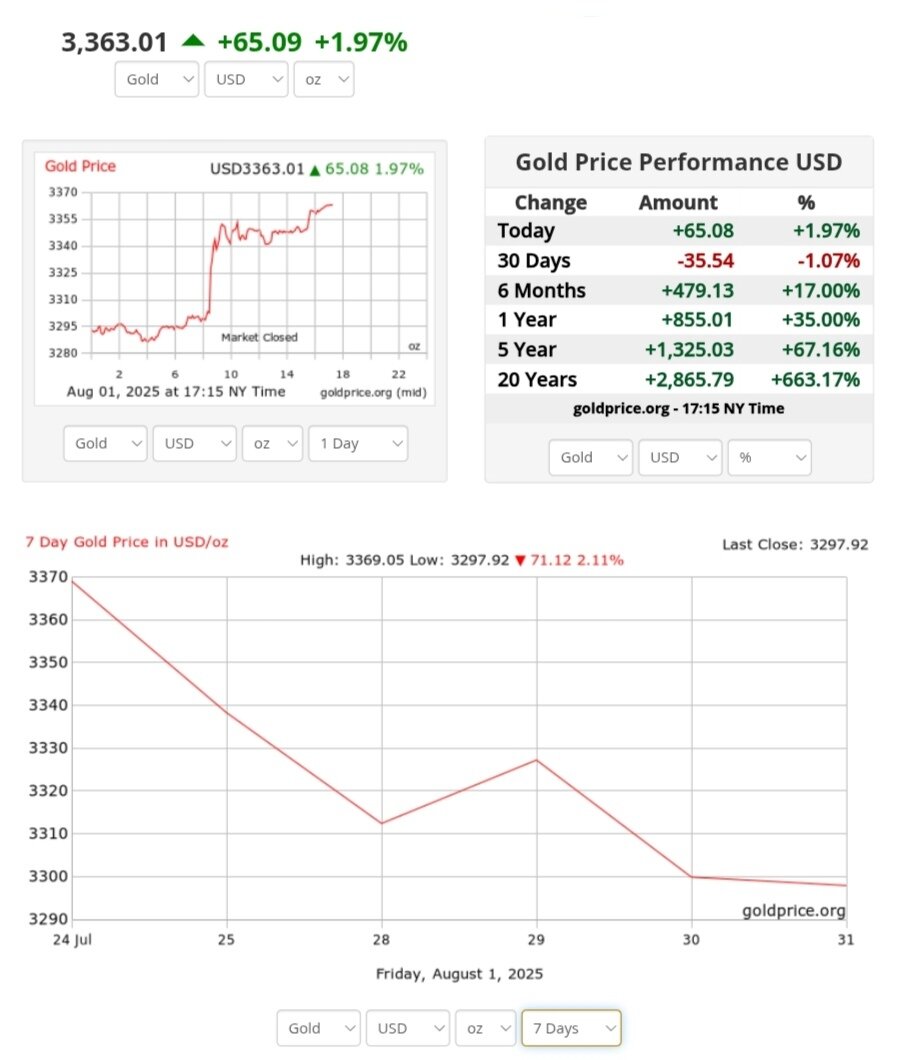The image size is (910, 1060).
Task: Open the USD dropdown under the Performance table
Action: 680,457
